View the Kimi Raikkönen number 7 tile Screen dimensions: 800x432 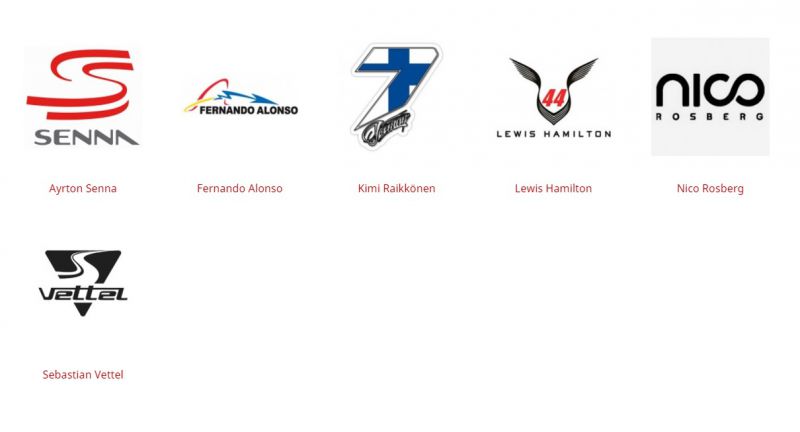pyautogui.click(x=396, y=97)
